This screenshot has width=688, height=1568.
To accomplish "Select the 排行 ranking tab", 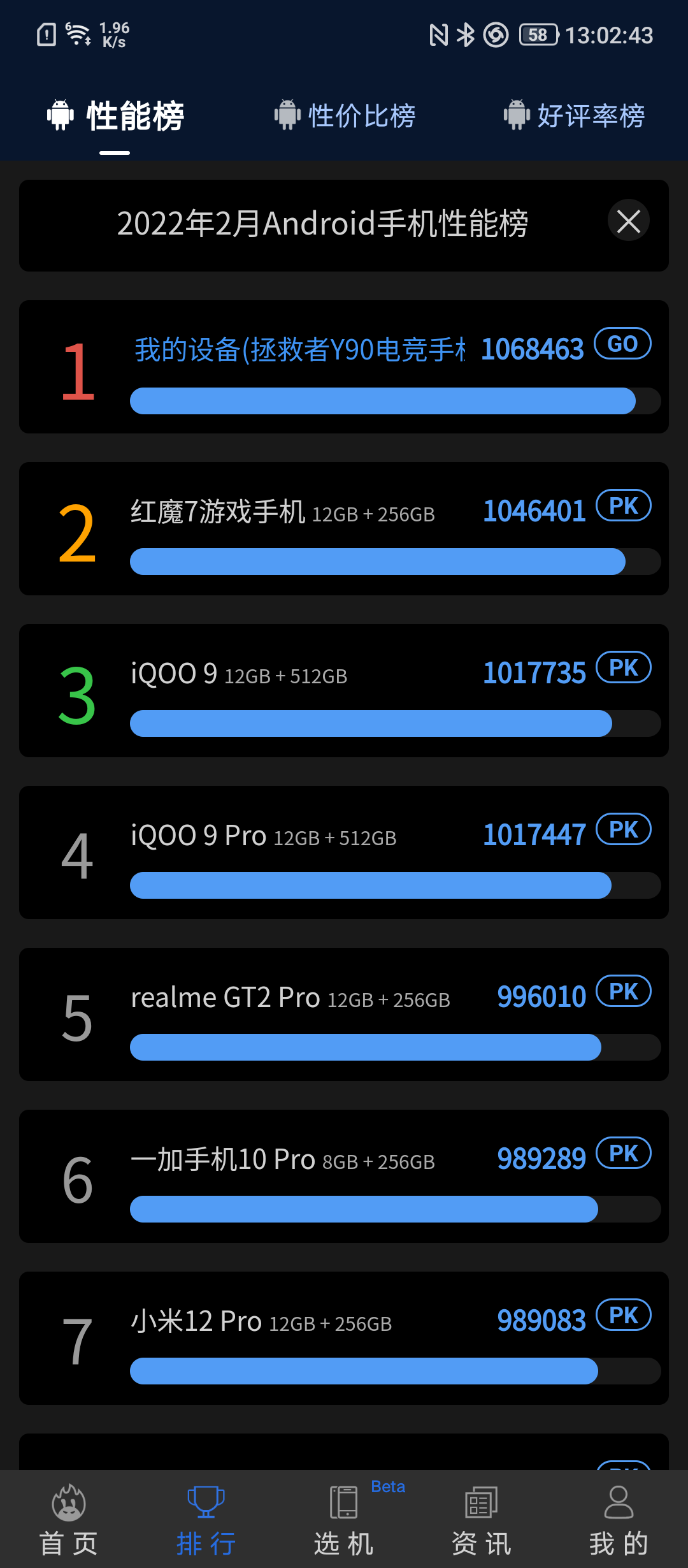I will tap(206, 1520).
